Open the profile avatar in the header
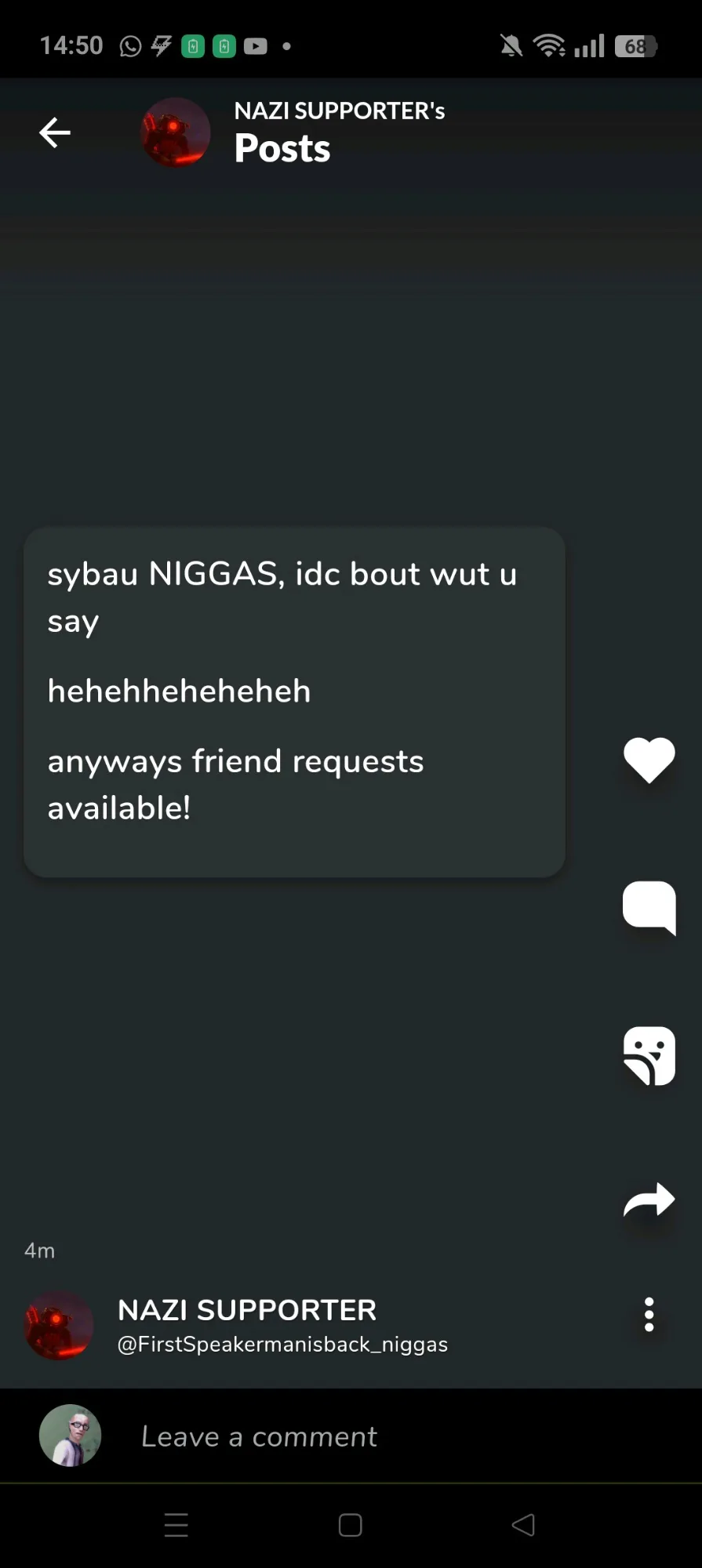 click(x=176, y=132)
